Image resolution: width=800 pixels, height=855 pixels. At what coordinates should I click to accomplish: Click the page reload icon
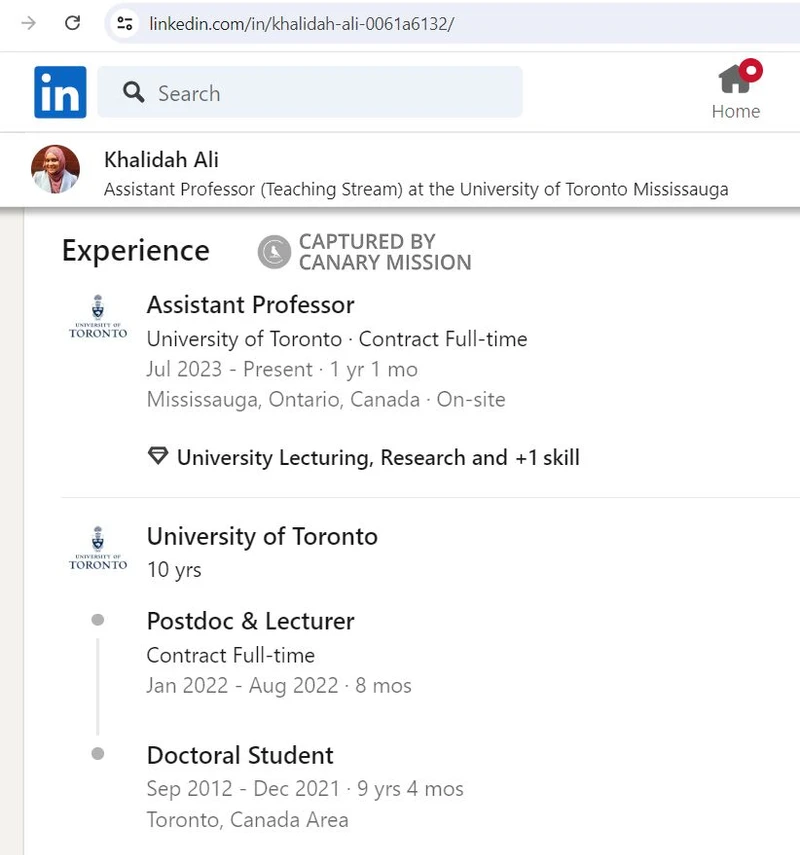[x=70, y=22]
